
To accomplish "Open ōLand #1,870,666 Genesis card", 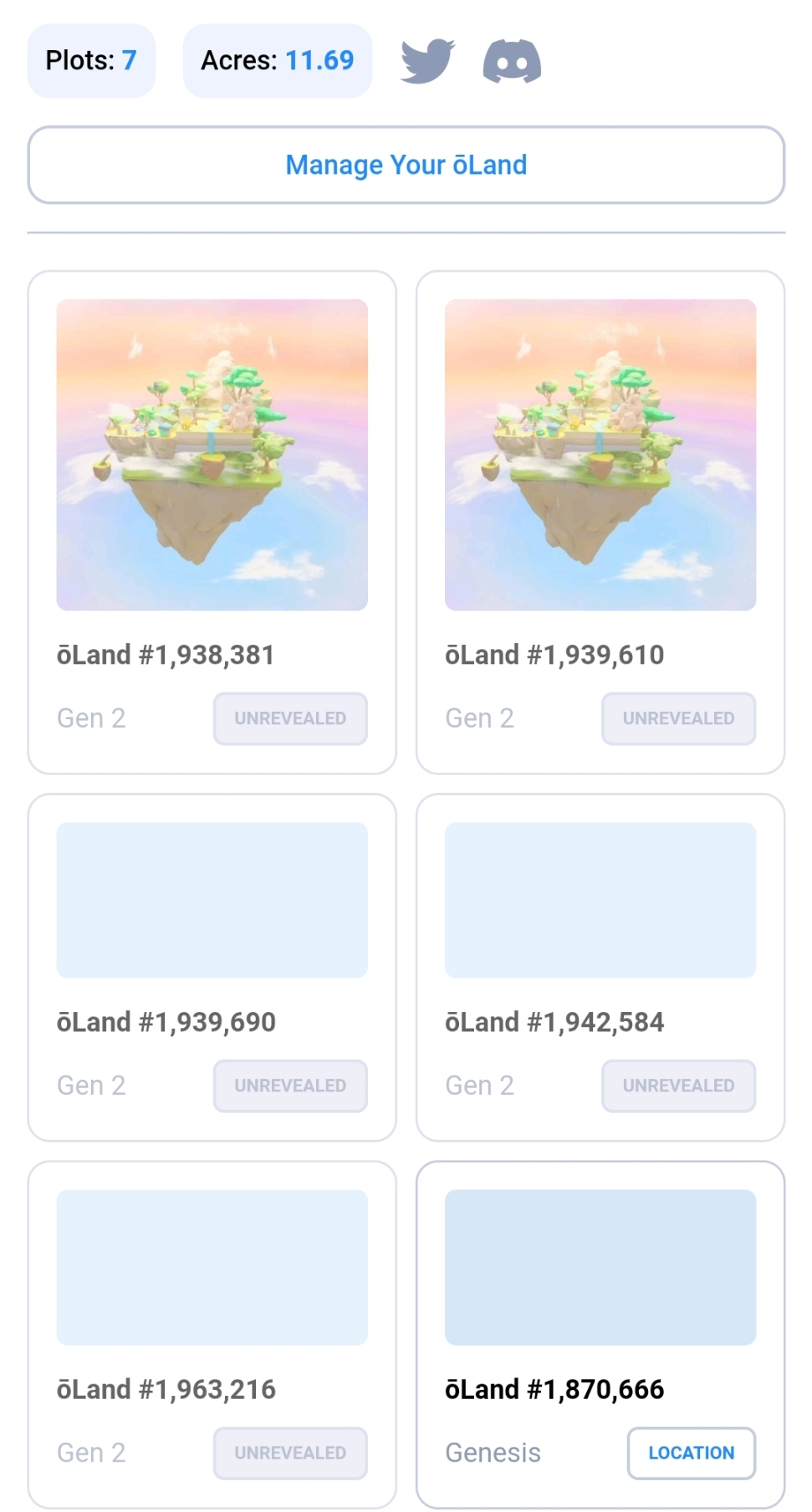I will click(600, 1268).
